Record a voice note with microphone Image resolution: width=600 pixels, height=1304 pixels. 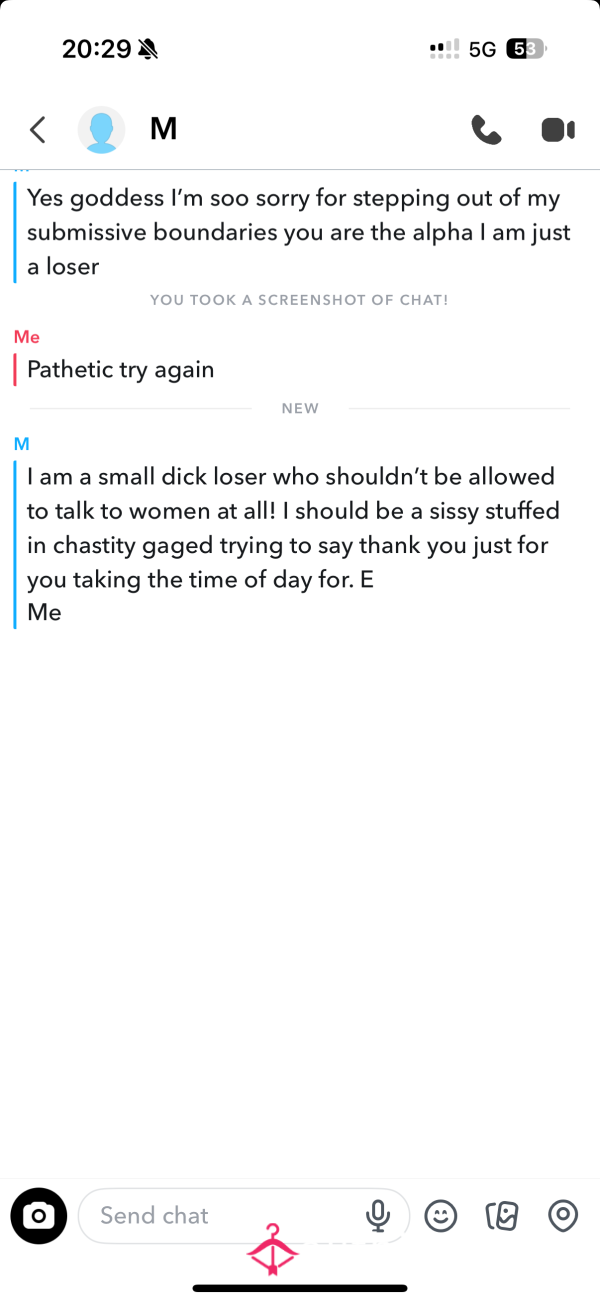coord(378,1216)
